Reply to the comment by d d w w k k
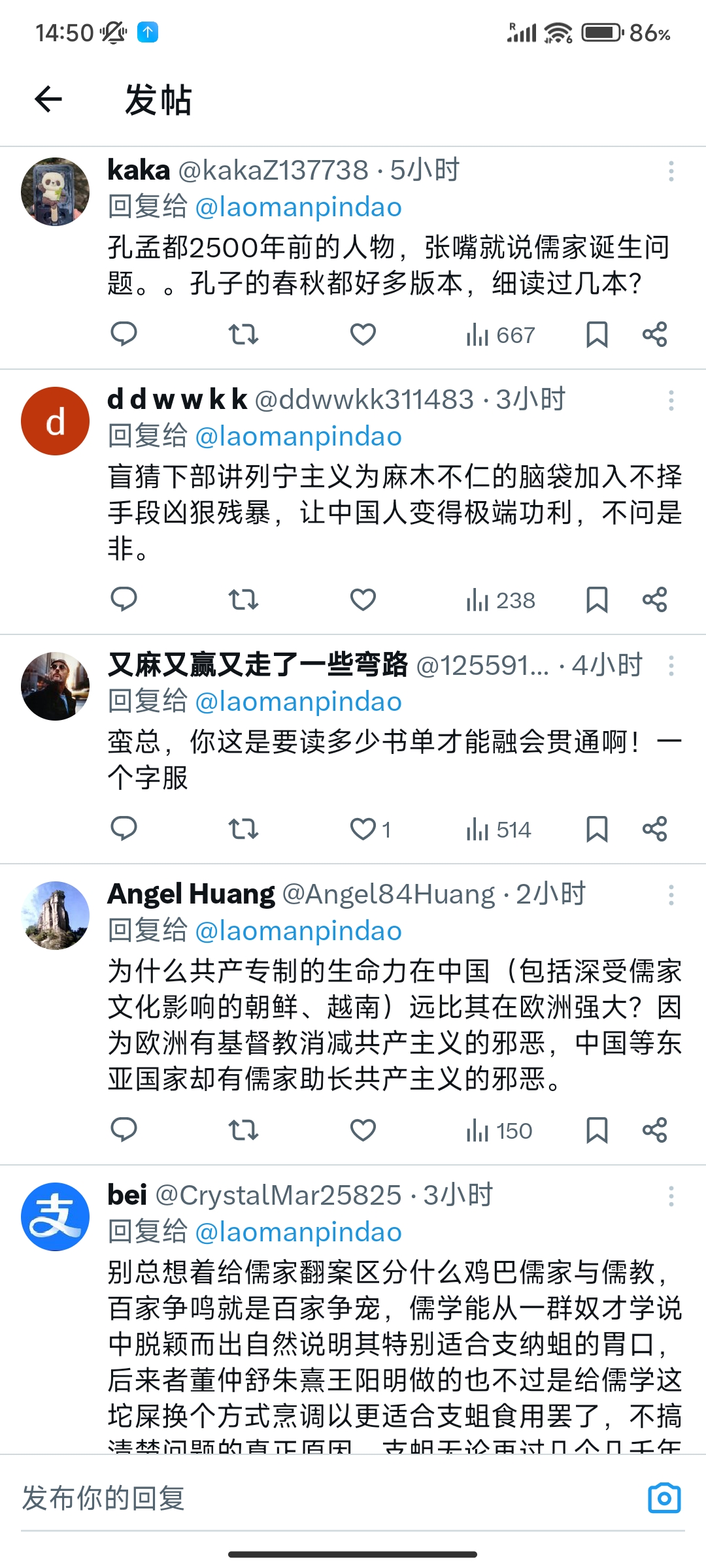The height and width of the screenshot is (1568, 706). coord(124,599)
